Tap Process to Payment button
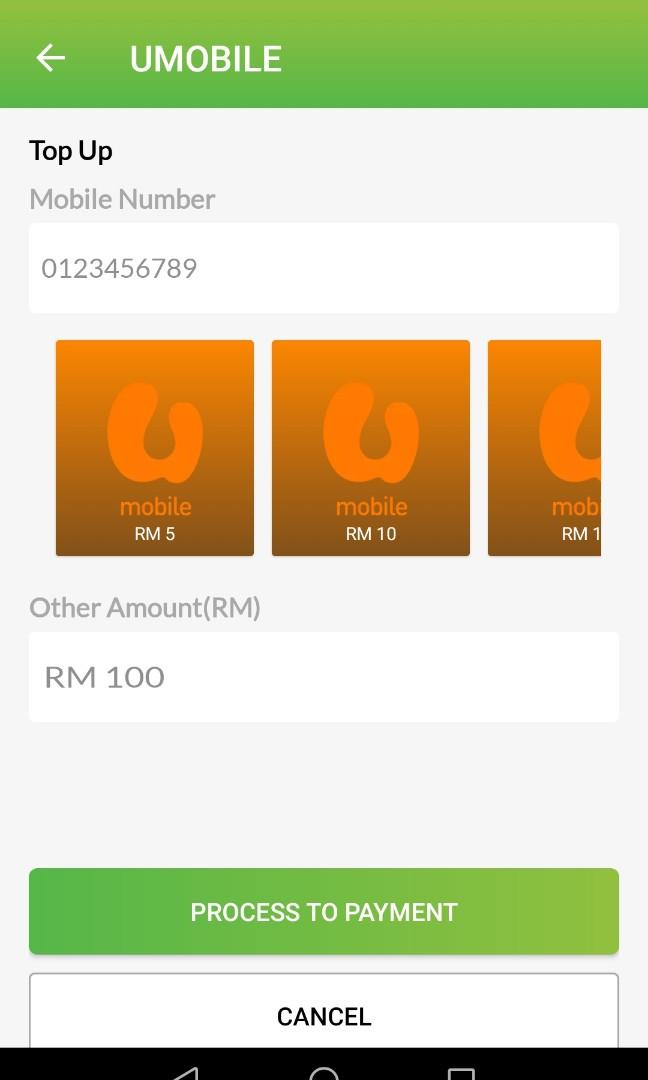Screen dimensions: 648x1080 [x=324, y=911]
